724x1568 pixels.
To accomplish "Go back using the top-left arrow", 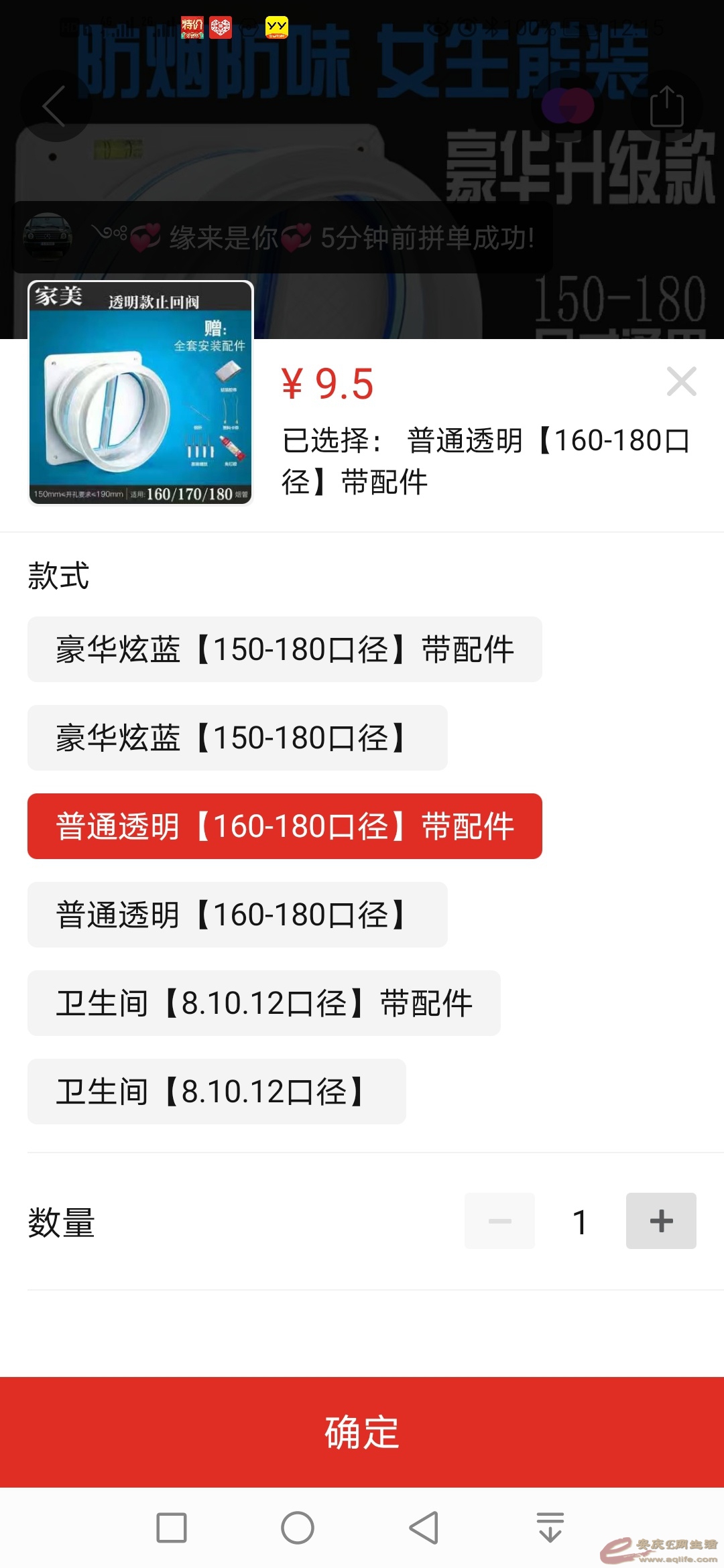I will point(55,106).
